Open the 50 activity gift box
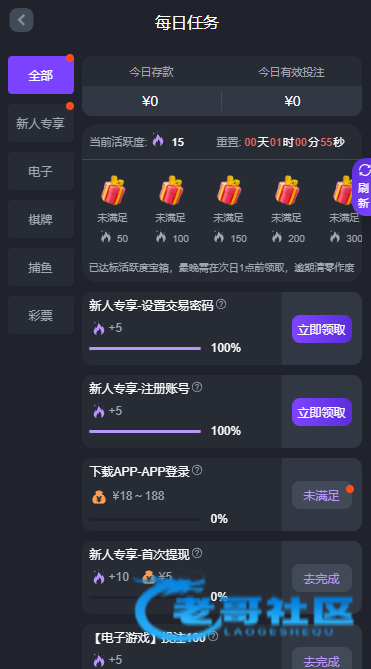Viewport: 371px width, 669px height. [x=113, y=191]
